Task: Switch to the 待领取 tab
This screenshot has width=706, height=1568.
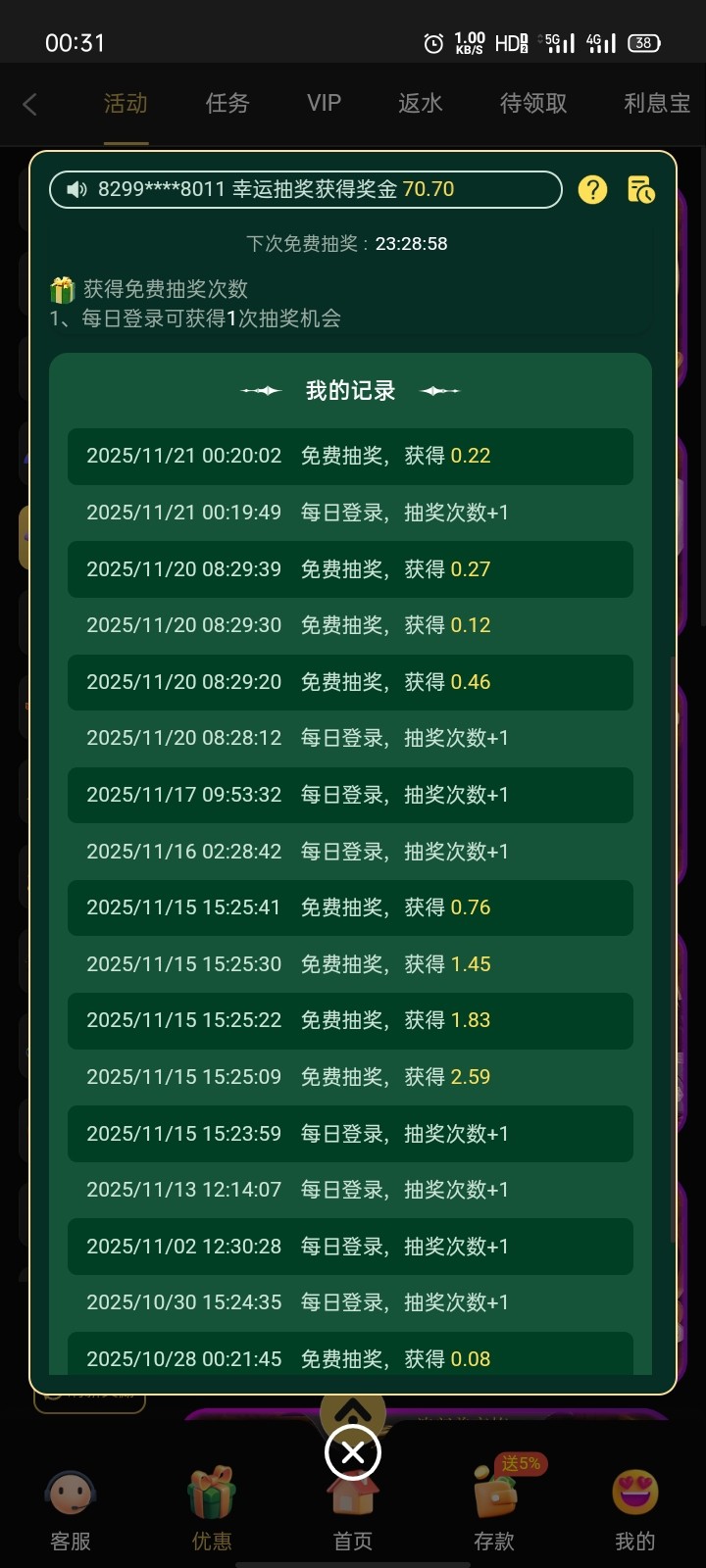Action: [532, 103]
